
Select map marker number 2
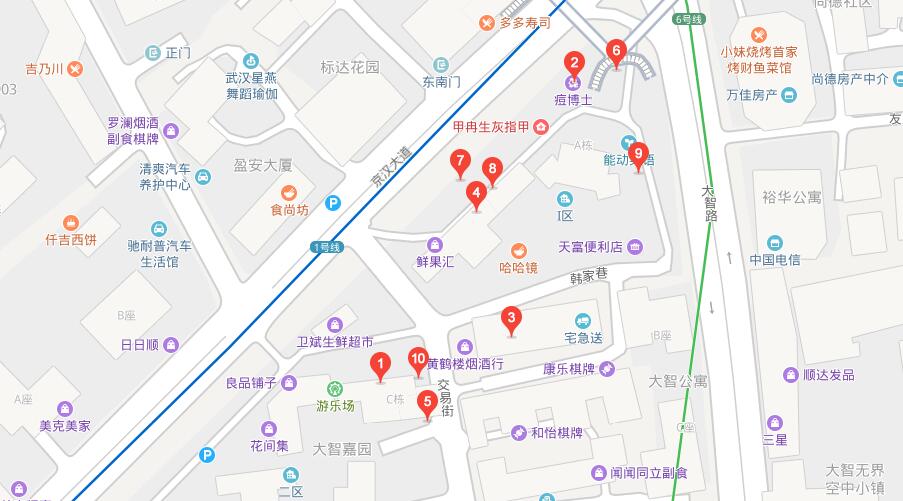click(x=574, y=61)
